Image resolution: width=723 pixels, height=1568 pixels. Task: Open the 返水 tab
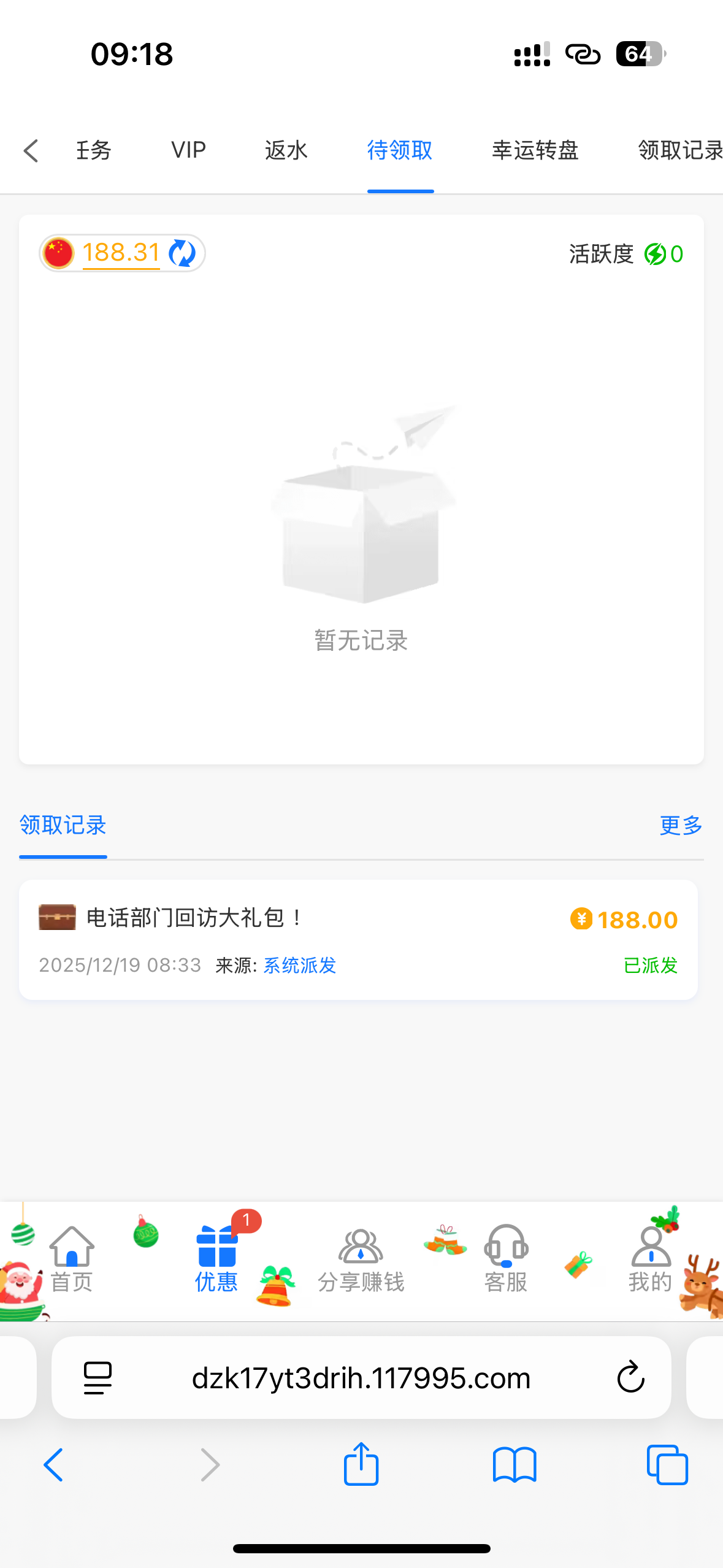[285, 150]
